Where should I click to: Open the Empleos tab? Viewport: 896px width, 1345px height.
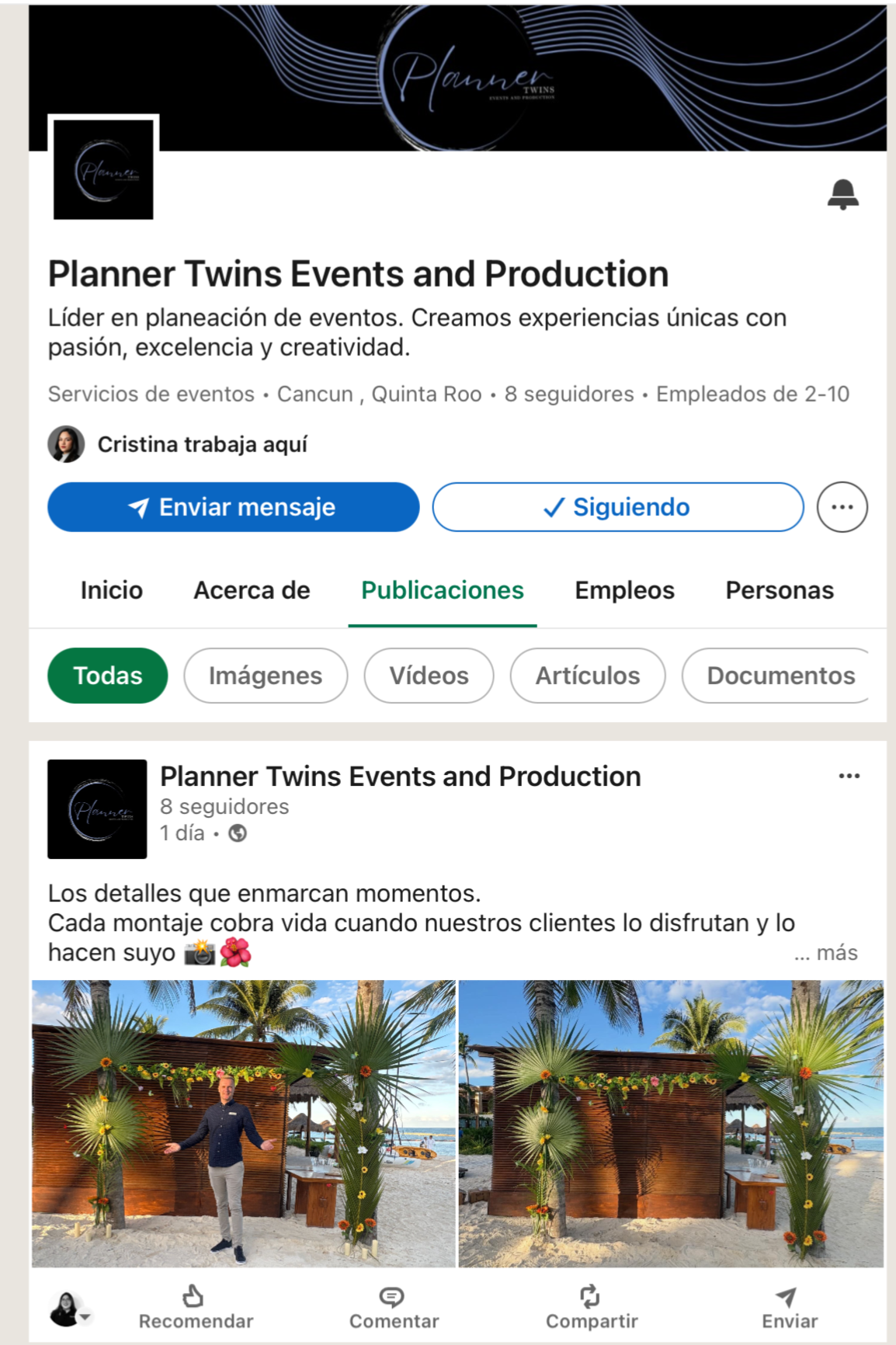click(624, 590)
